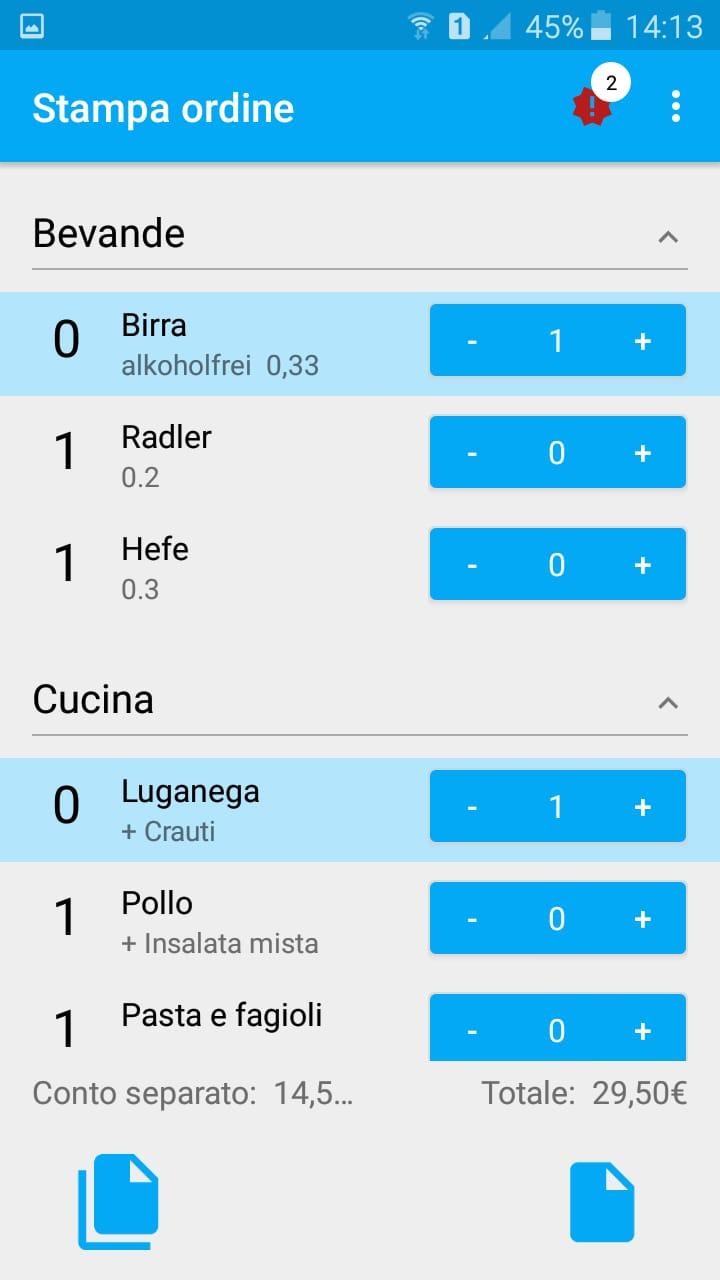Tap minus on the Pollo row
This screenshot has height=1280, width=720.
click(x=472, y=919)
